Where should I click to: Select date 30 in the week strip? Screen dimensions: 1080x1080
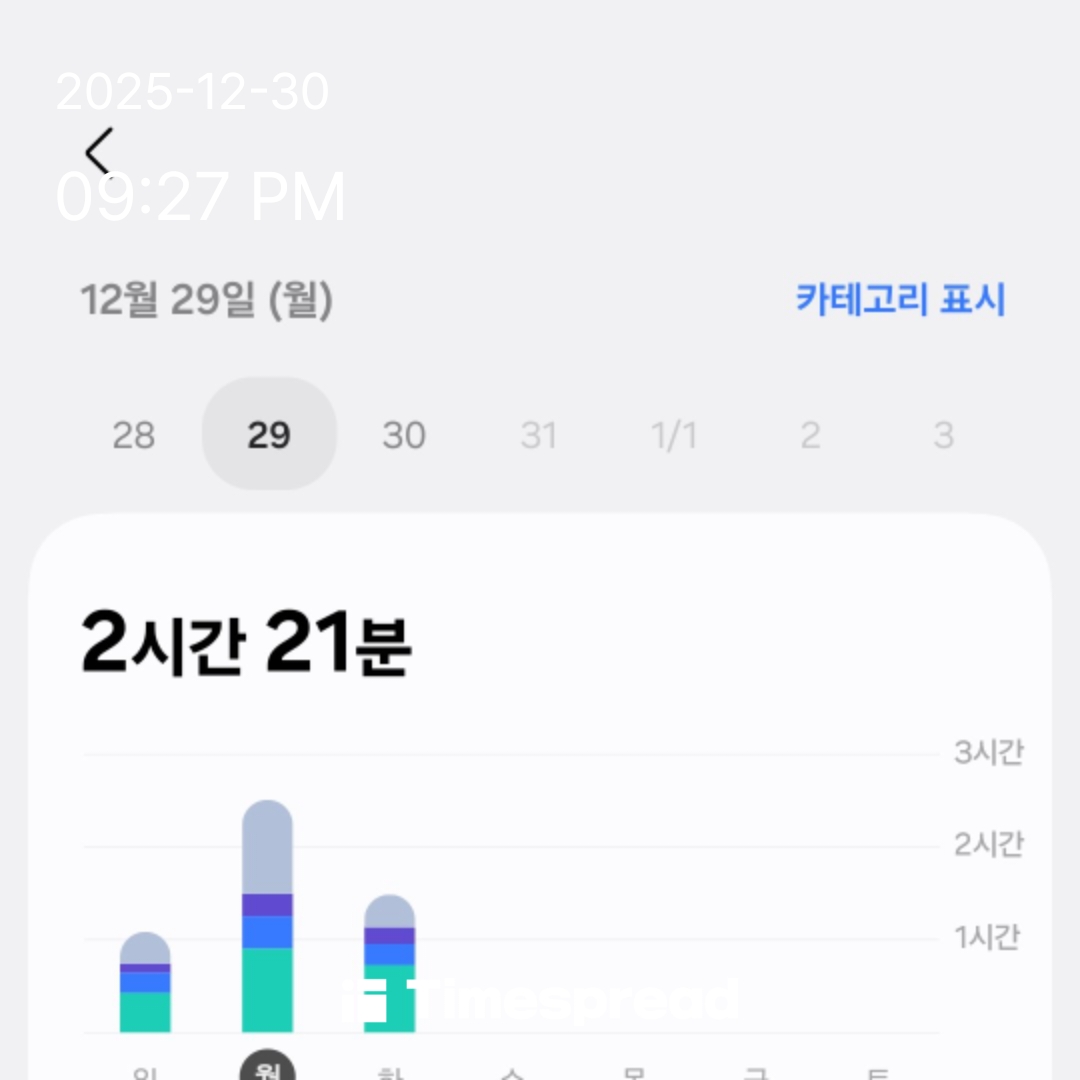tap(404, 435)
